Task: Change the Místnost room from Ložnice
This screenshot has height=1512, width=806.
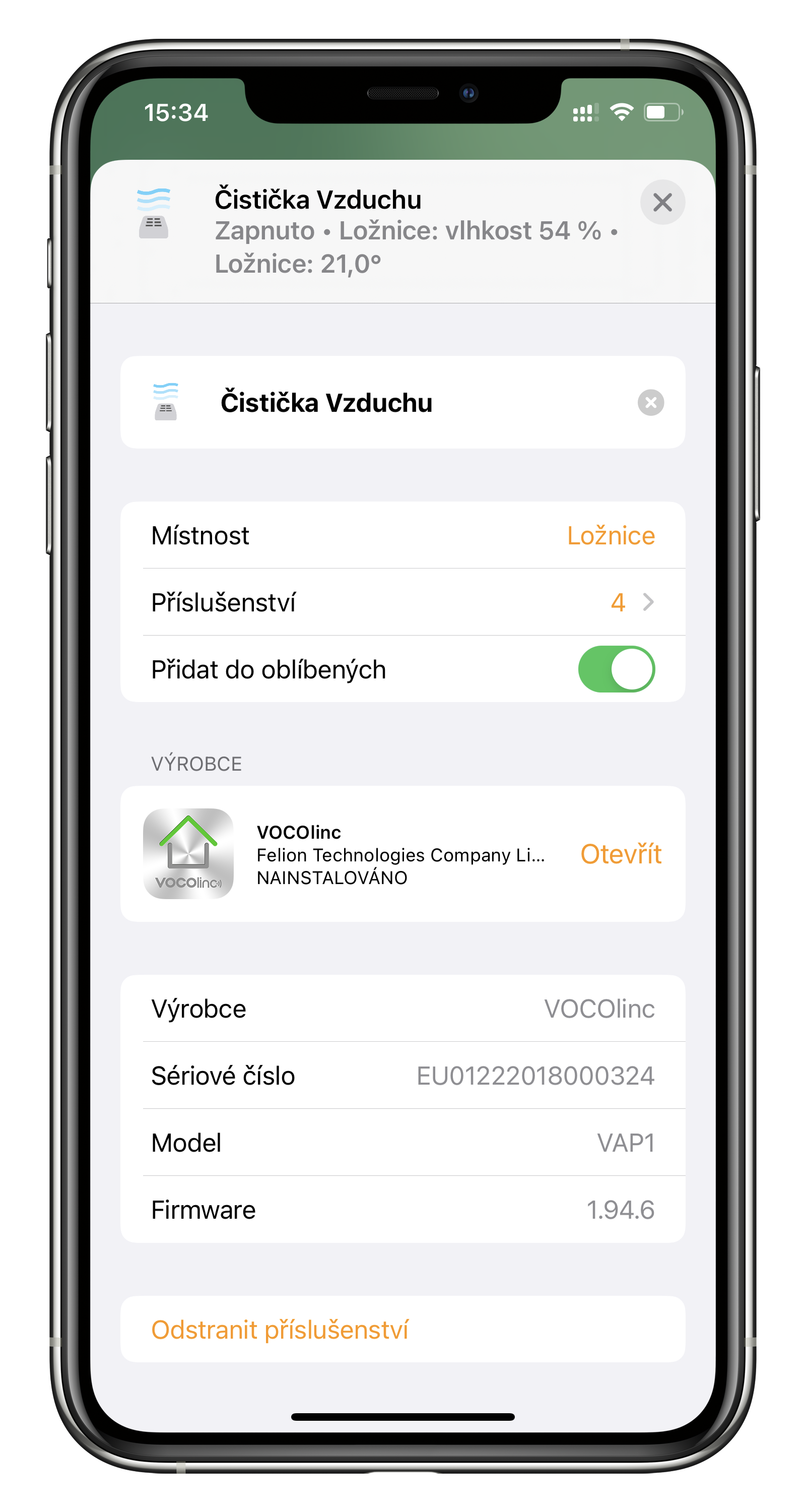Action: point(610,535)
